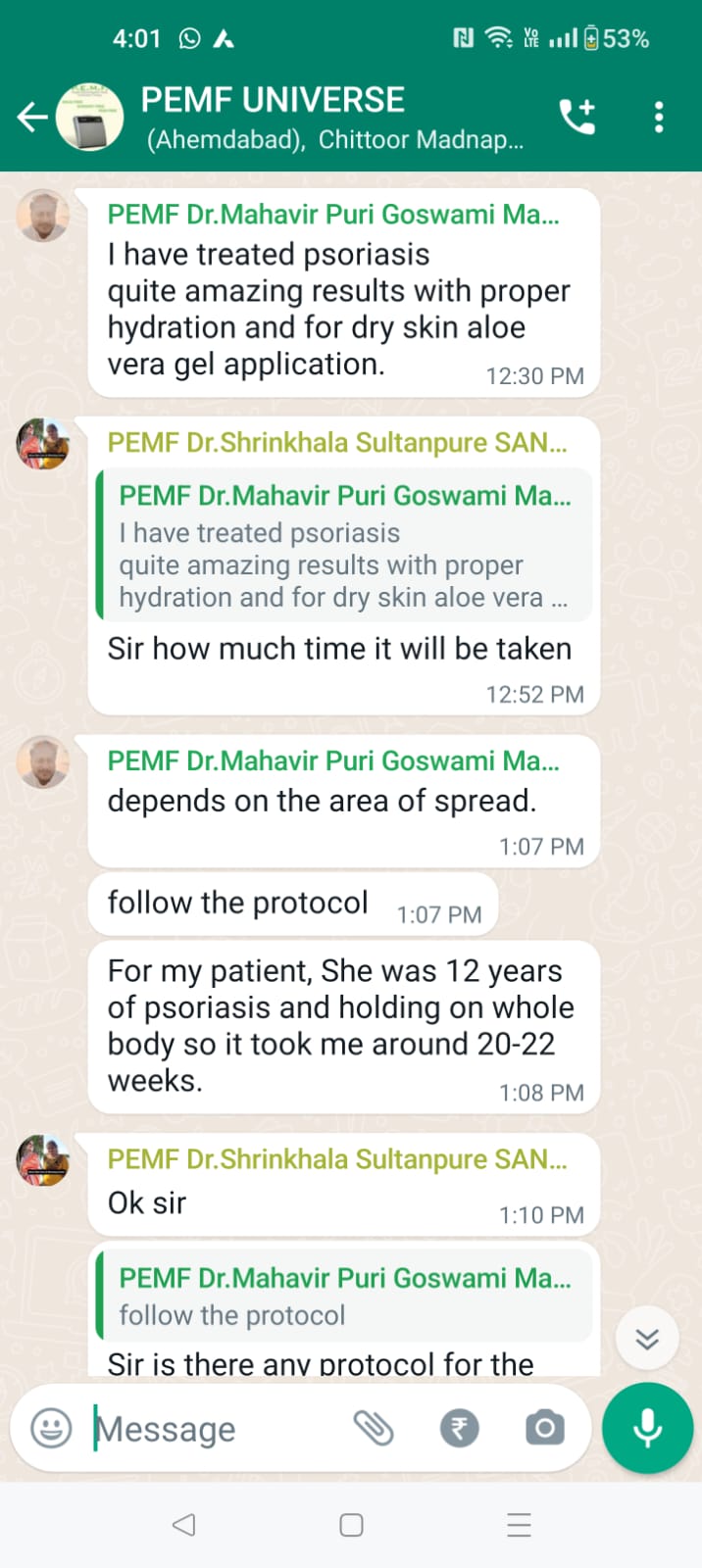Viewport: 702px width, 1568px height.
Task: Open quoted psoriasis message in Dr.Shrinkhala's reply
Action: [x=344, y=545]
